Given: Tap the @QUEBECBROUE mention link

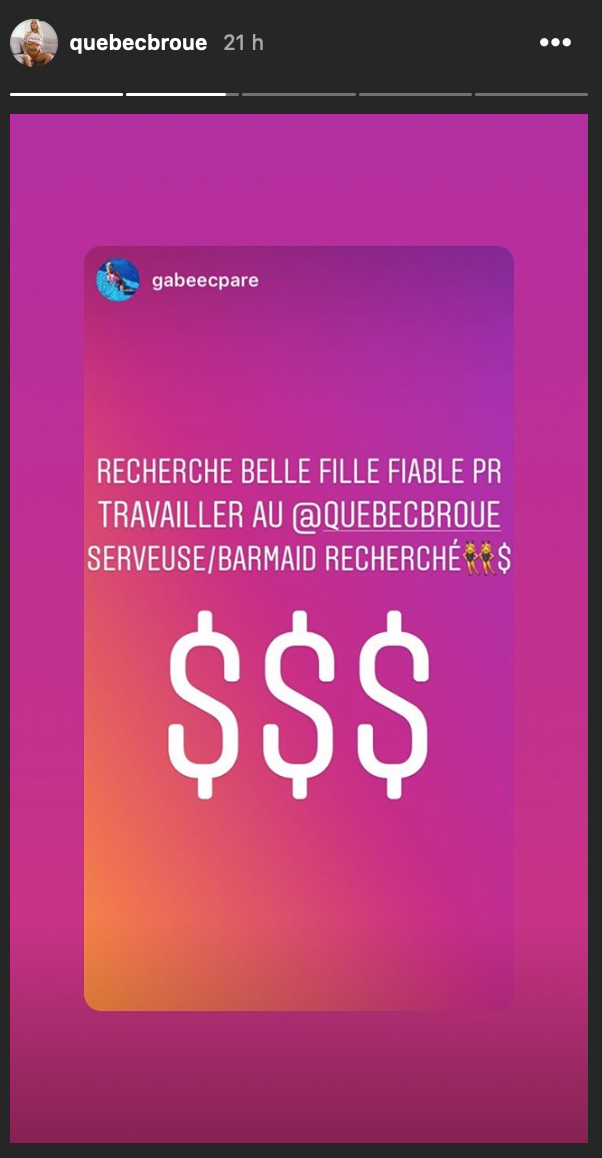Looking at the screenshot, I should (396, 515).
